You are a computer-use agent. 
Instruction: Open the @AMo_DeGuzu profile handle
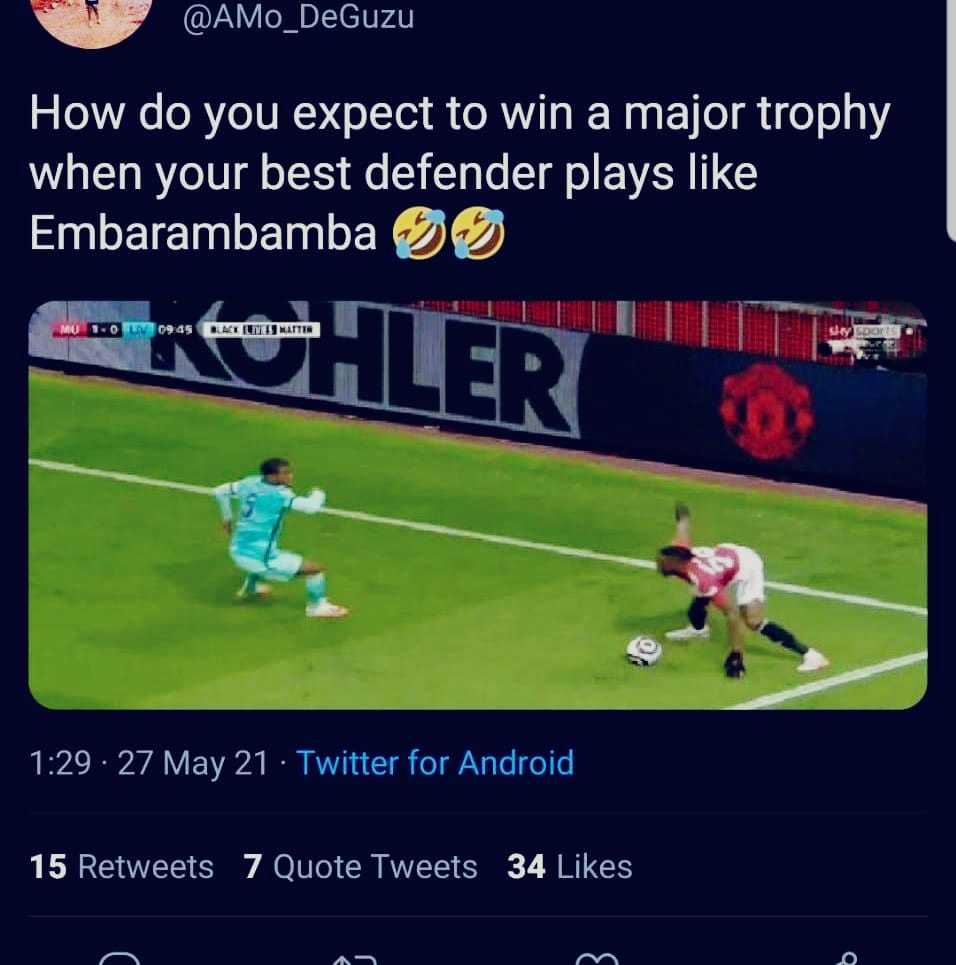pos(298,16)
